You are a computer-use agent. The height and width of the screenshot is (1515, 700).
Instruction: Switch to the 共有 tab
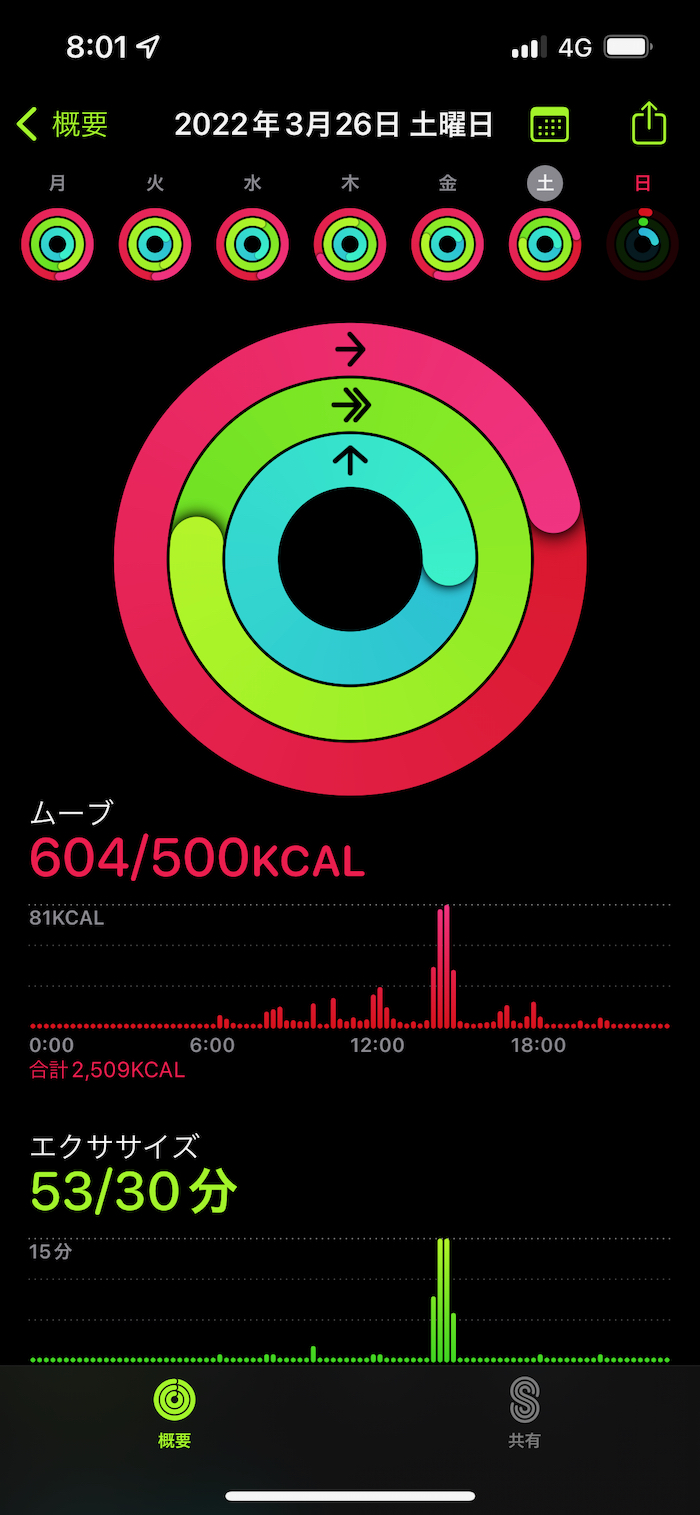(524, 1412)
